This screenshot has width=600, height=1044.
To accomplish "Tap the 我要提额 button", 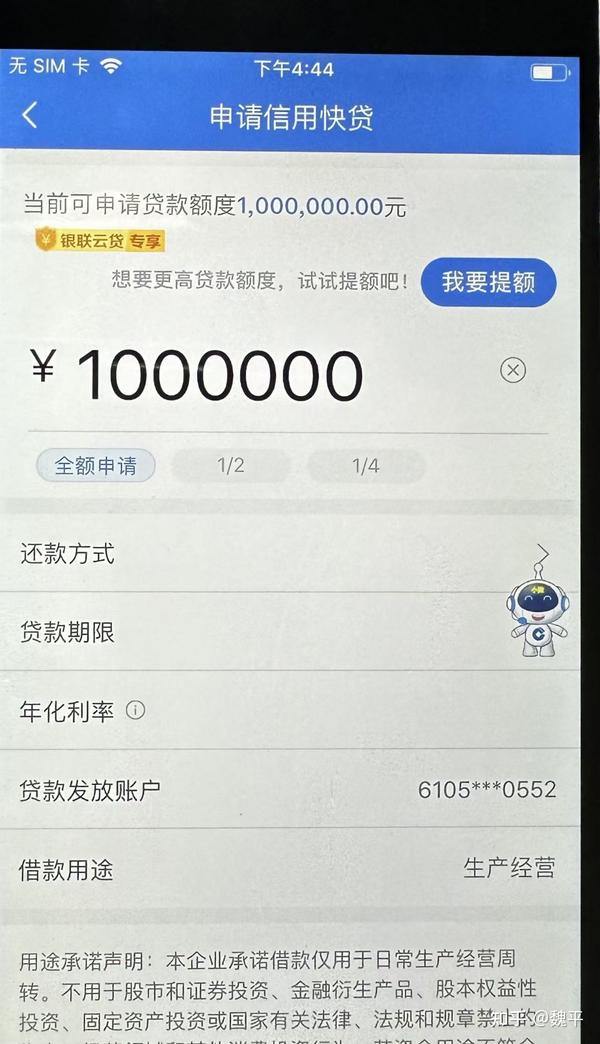I will coord(488,282).
